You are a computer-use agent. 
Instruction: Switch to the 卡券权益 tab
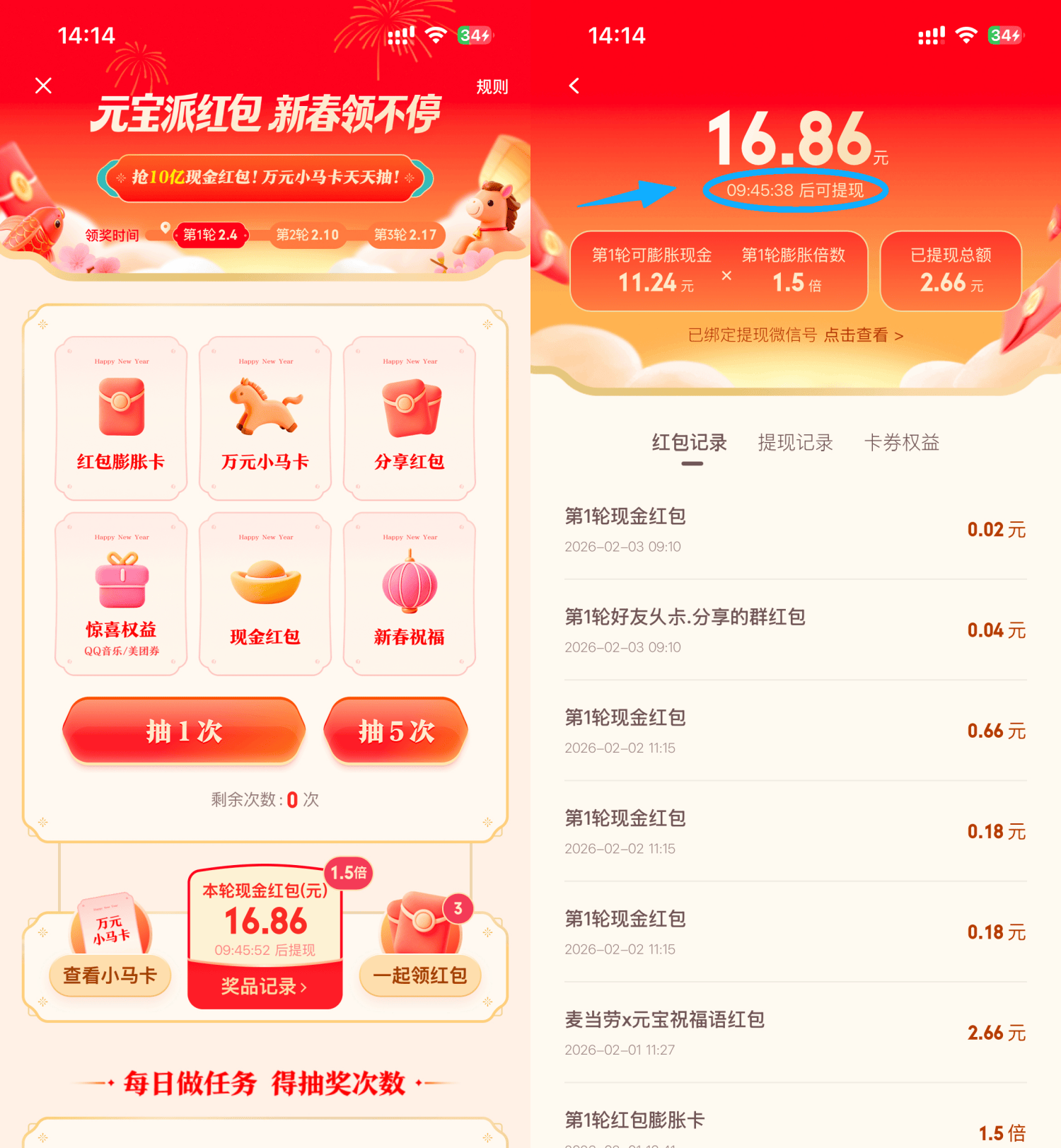click(901, 443)
